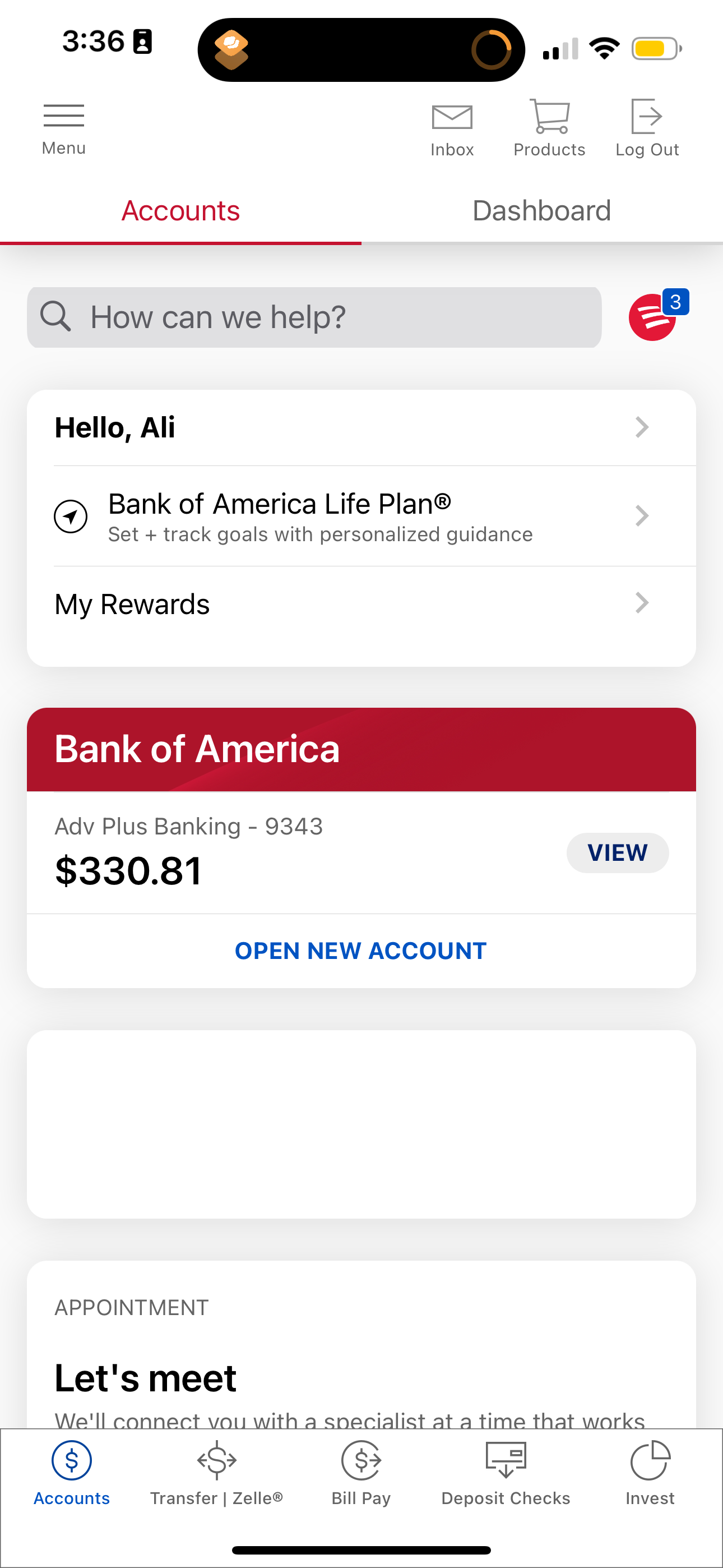This screenshot has height=1568, width=723.
Task: Tap the Bill Pay icon
Action: pyautogui.click(x=361, y=1460)
